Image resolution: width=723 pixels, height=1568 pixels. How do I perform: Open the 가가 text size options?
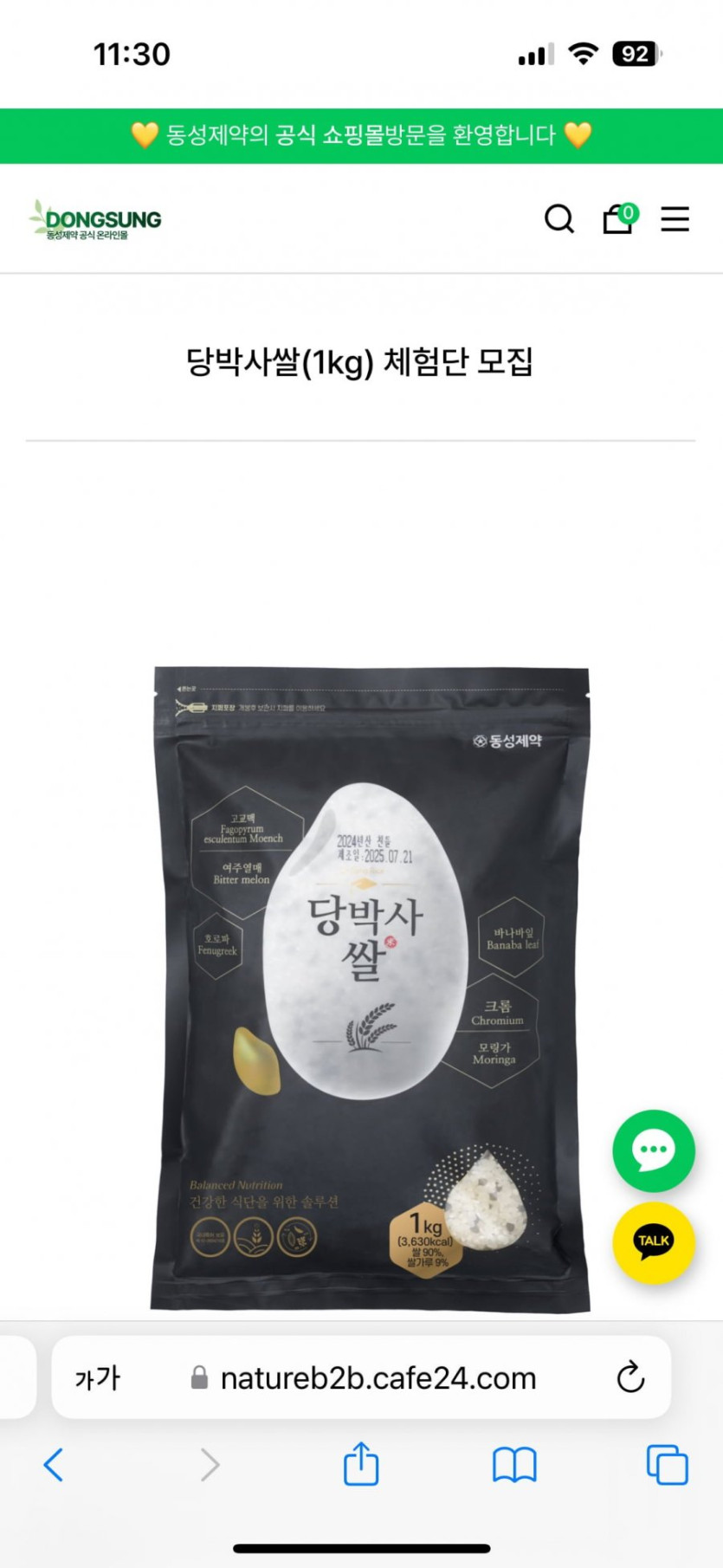98,1377
